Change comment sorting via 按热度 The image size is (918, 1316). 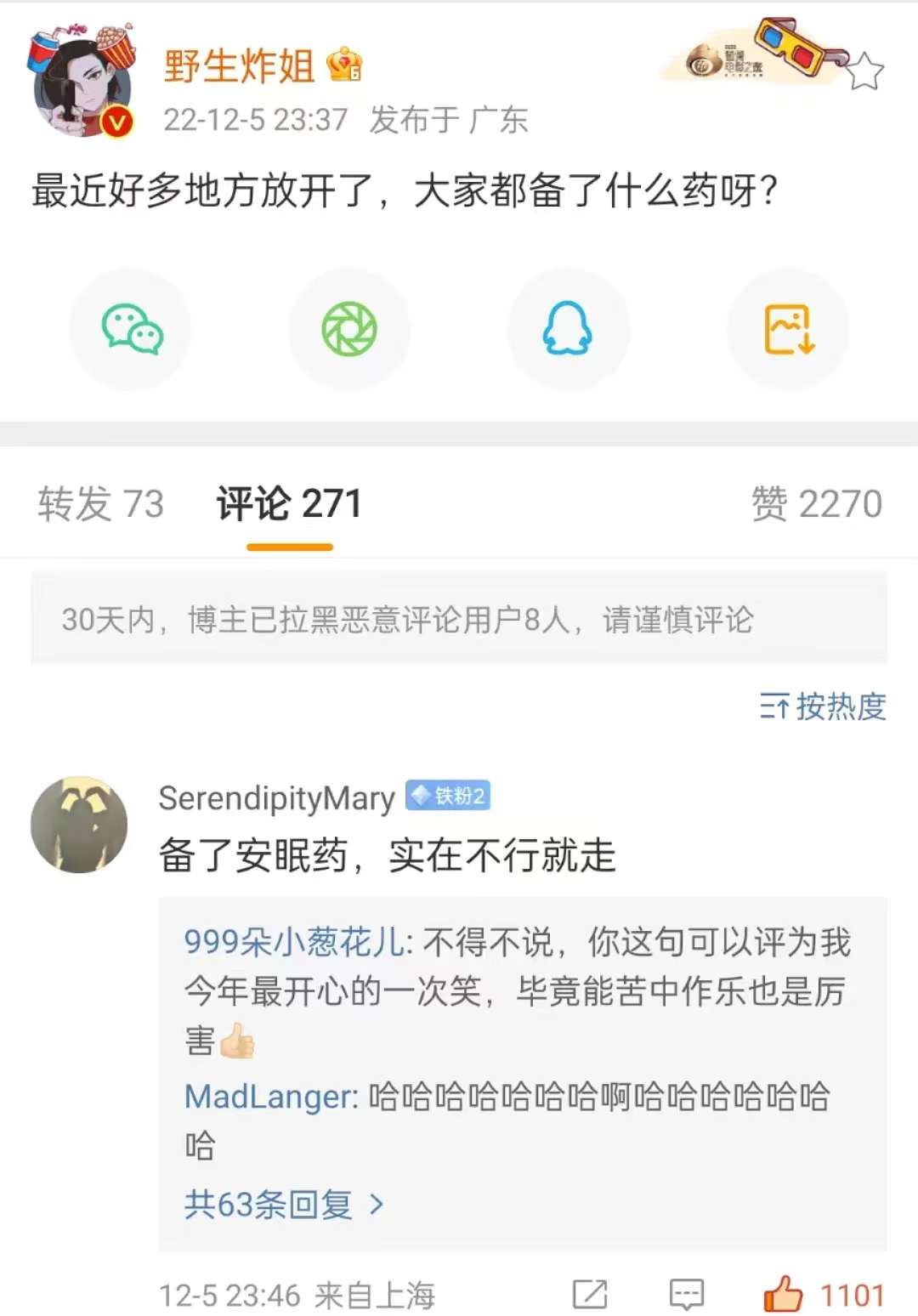click(x=823, y=706)
